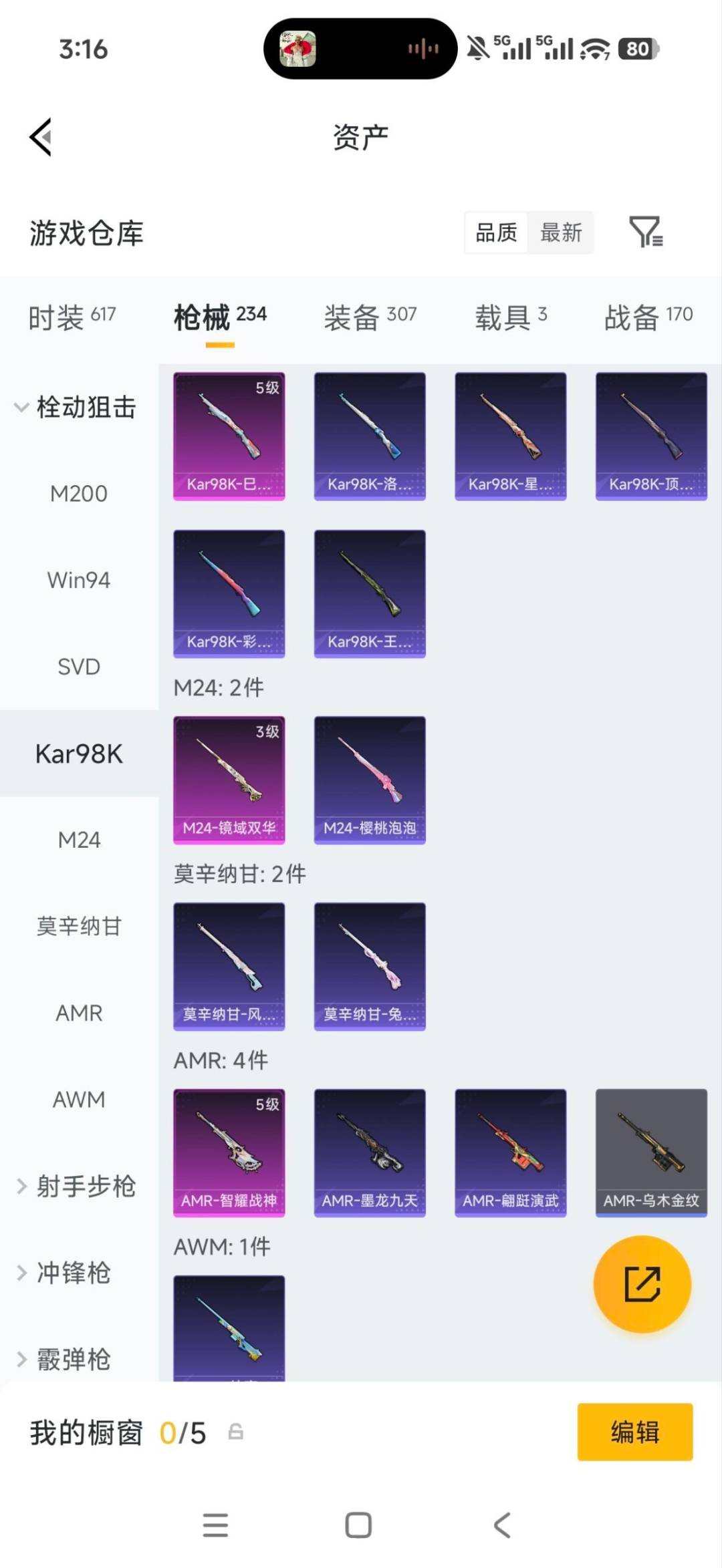Select M200 in the sidebar

[x=79, y=494]
